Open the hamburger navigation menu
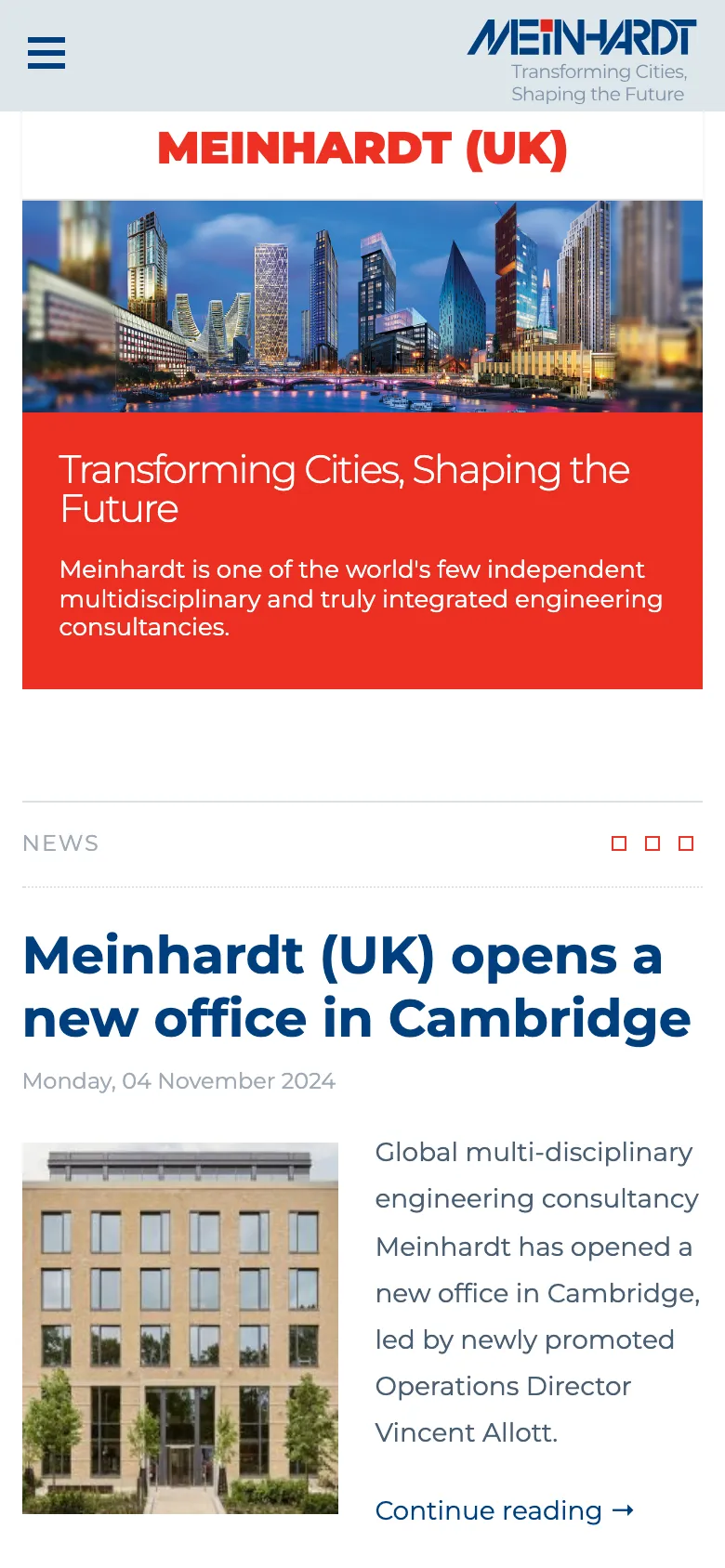Screen dimensions: 725x1568 click(x=46, y=53)
